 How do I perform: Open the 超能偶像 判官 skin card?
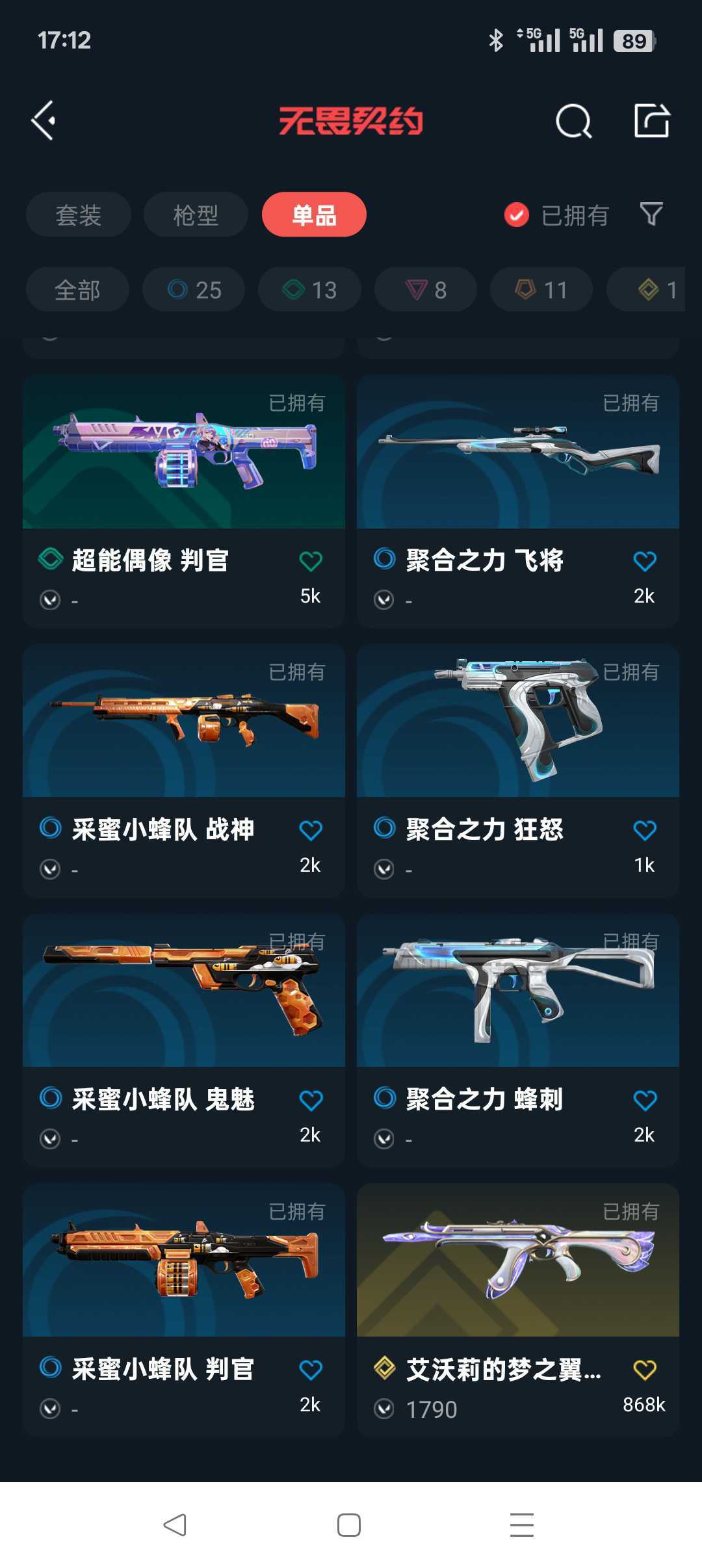pos(184,501)
